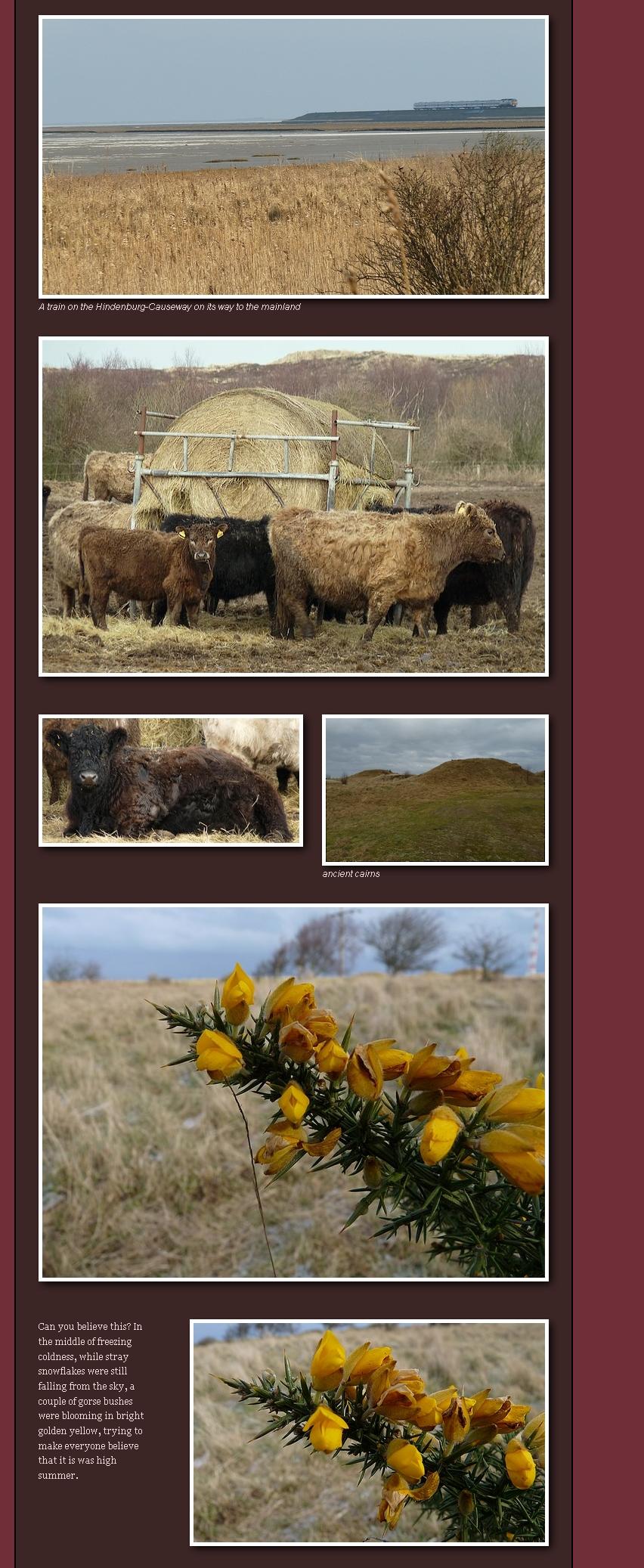Screen dimensions: 644x1568
Task: View the gorse photo beside the text
Action: (369, 1432)
